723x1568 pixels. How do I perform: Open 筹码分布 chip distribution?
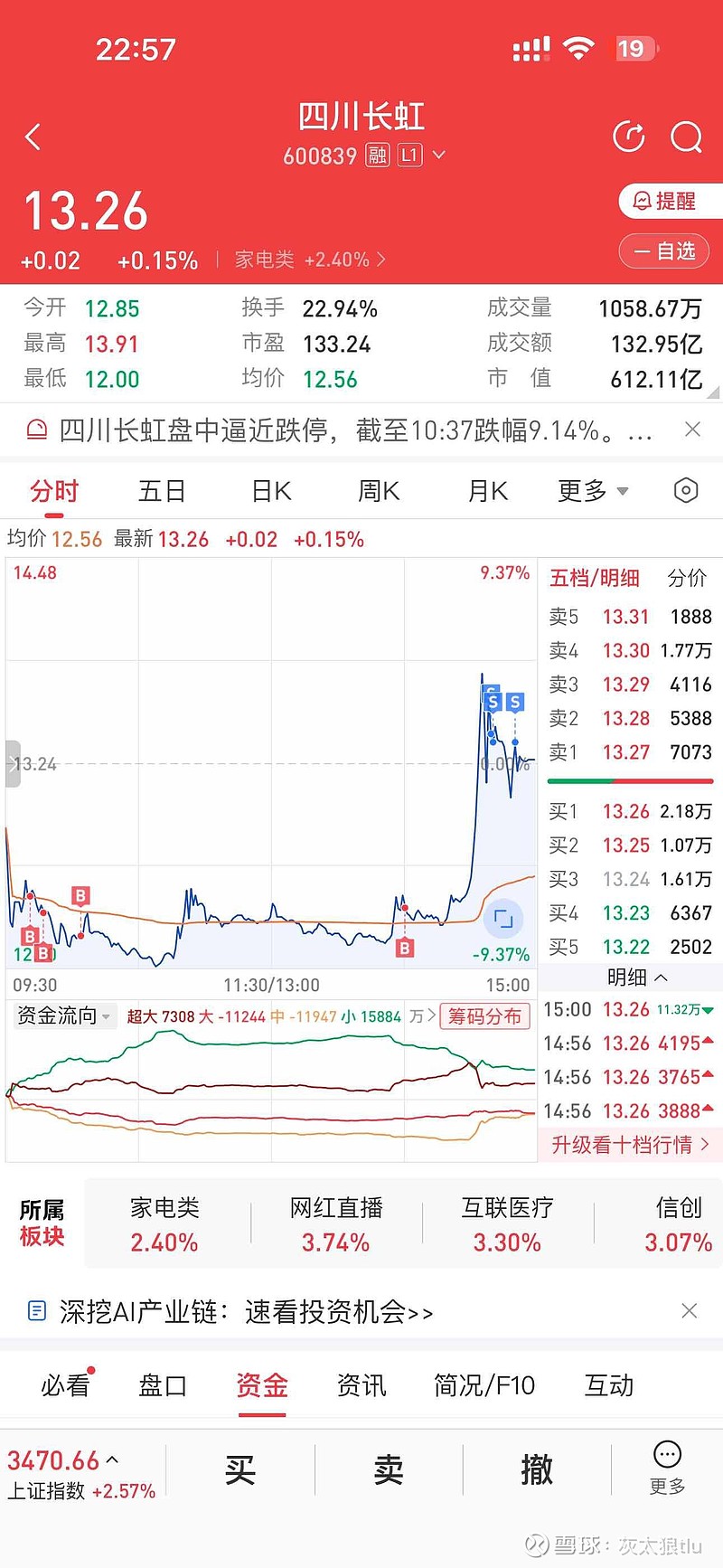[485, 1016]
